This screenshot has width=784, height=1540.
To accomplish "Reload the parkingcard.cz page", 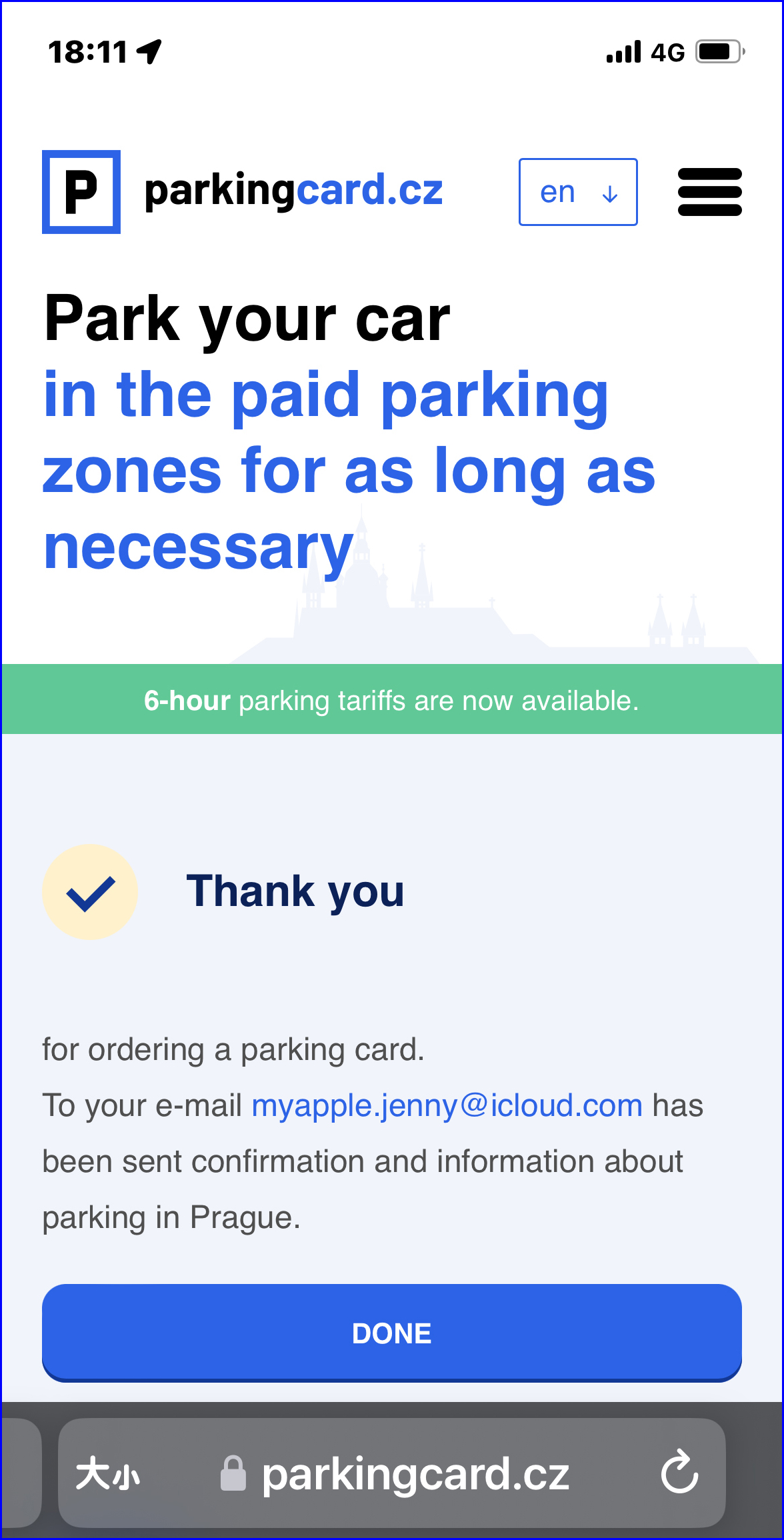I will 679,1471.
